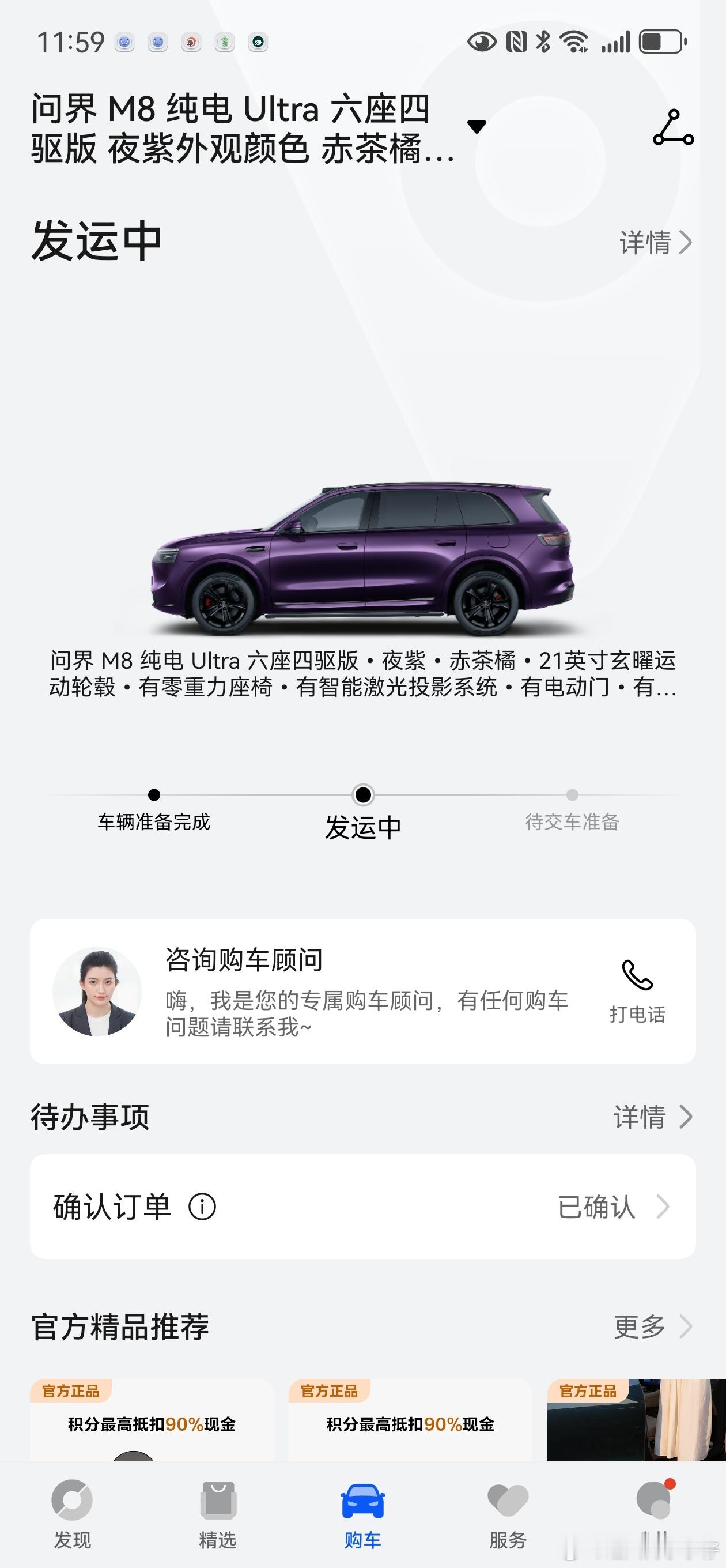This screenshot has width=726, height=1568.
Task: Tap the info icon beside 确认订单
Action: pos(202,1207)
